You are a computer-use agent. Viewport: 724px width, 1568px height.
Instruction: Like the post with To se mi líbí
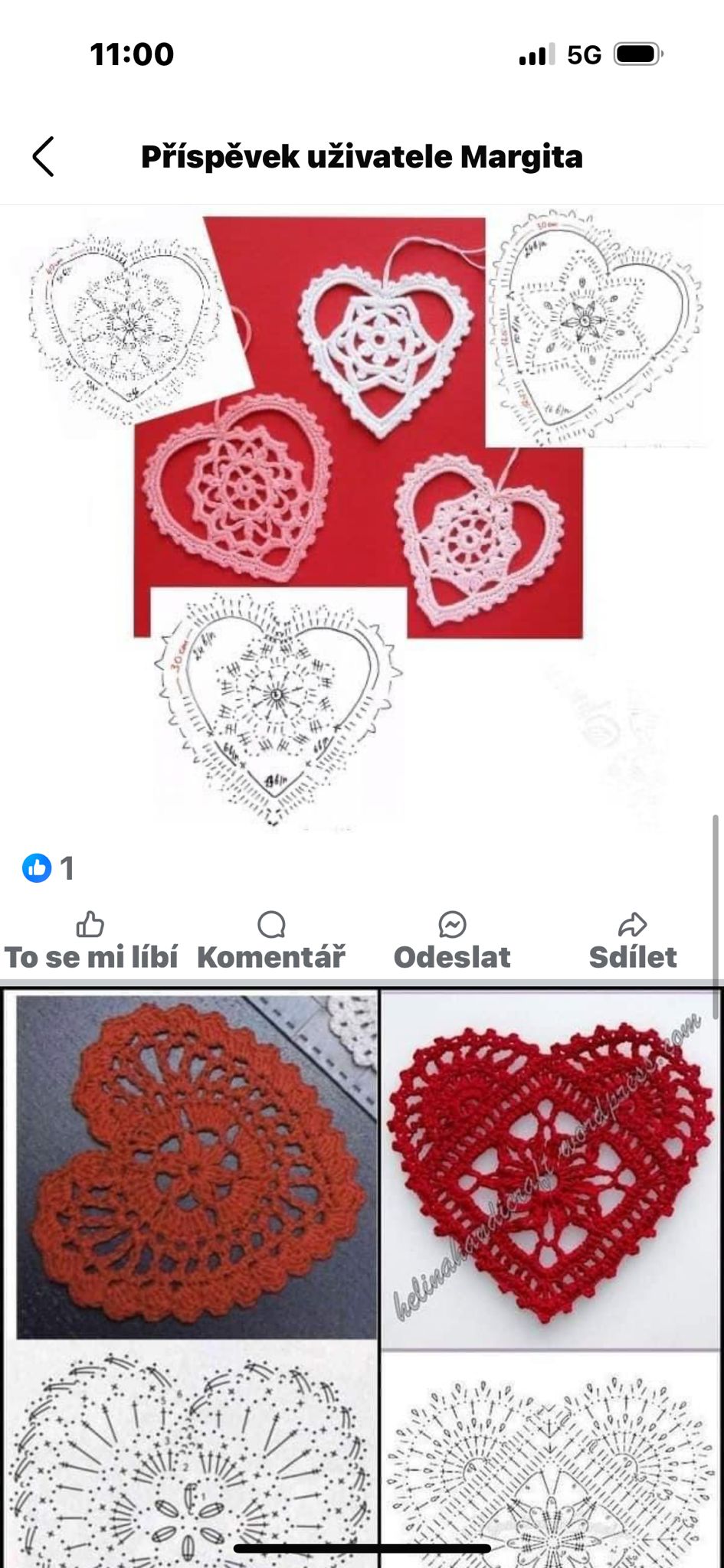[x=90, y=941]
